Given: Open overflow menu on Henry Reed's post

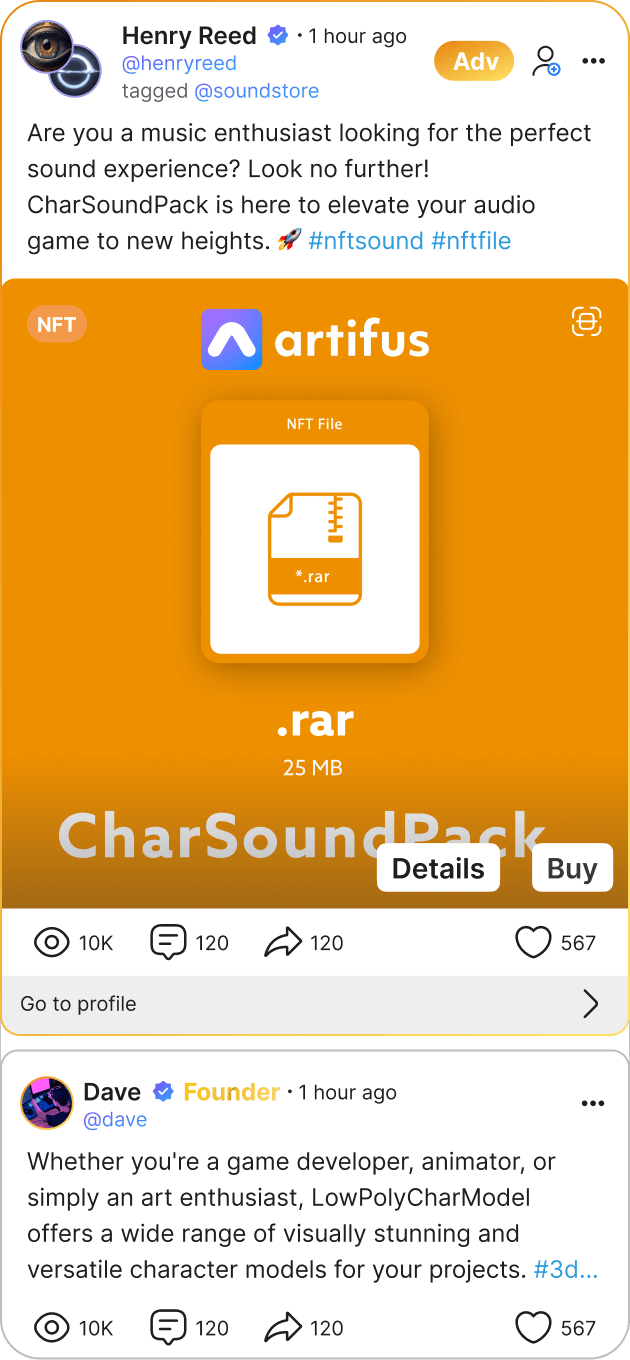Looking at the screenshot, I should (594, 62).
